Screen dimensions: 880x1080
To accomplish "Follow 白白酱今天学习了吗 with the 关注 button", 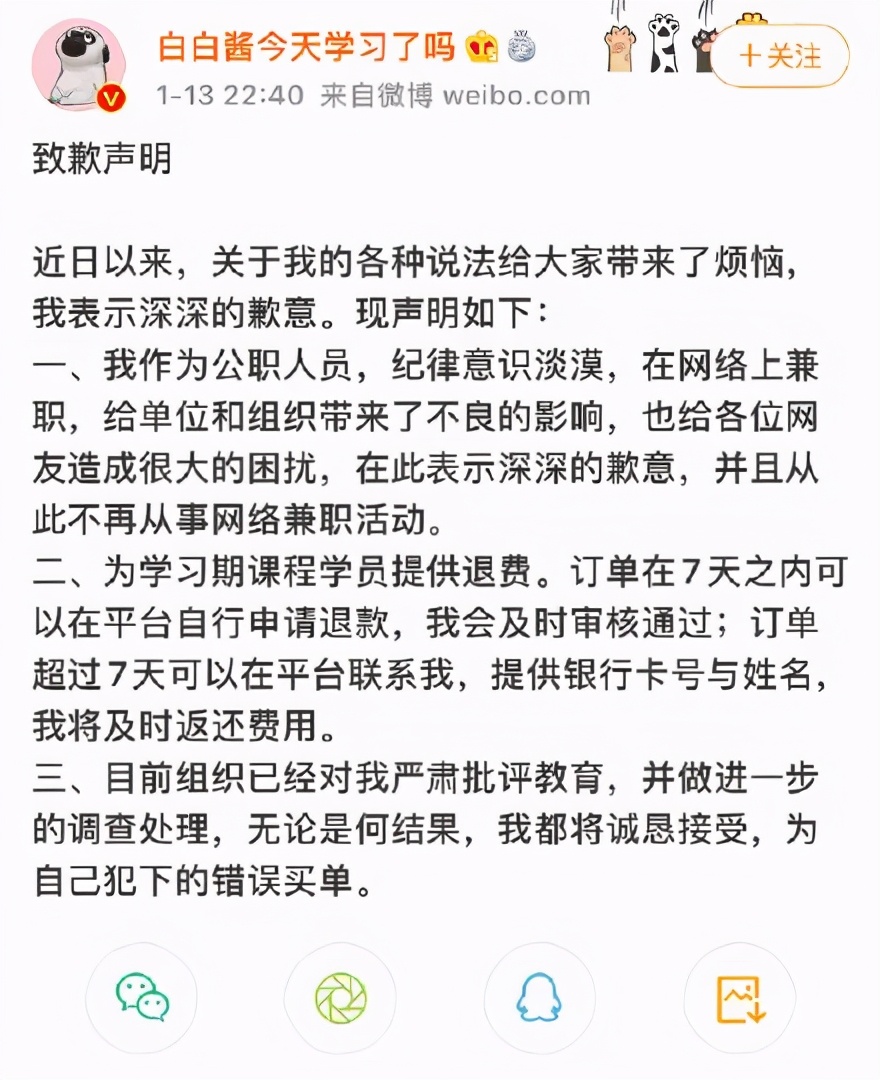I will (779, 55).
